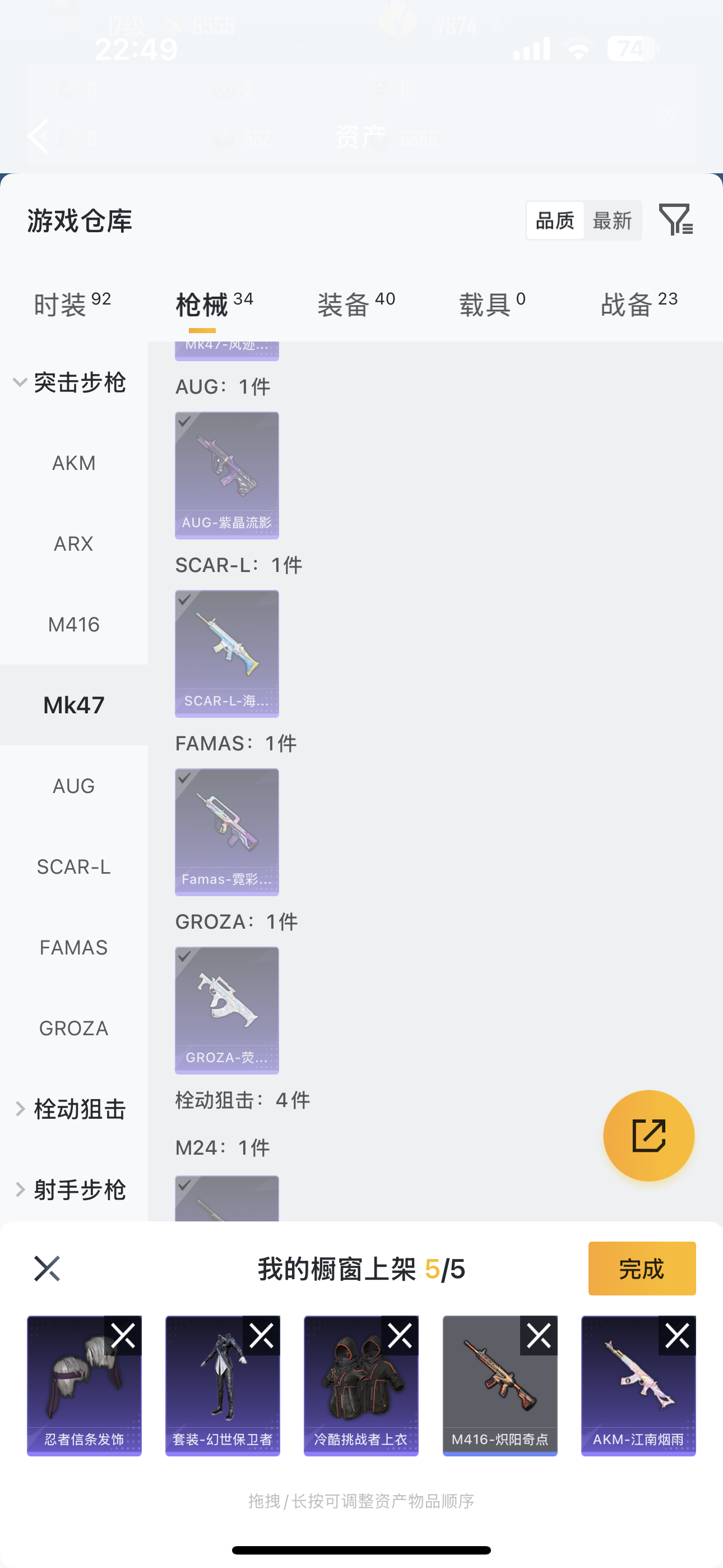This screenshot has height=1568, width=723.
Task: Open the 战备 tab
Action: pyautogui.click(x=638, y=305)
